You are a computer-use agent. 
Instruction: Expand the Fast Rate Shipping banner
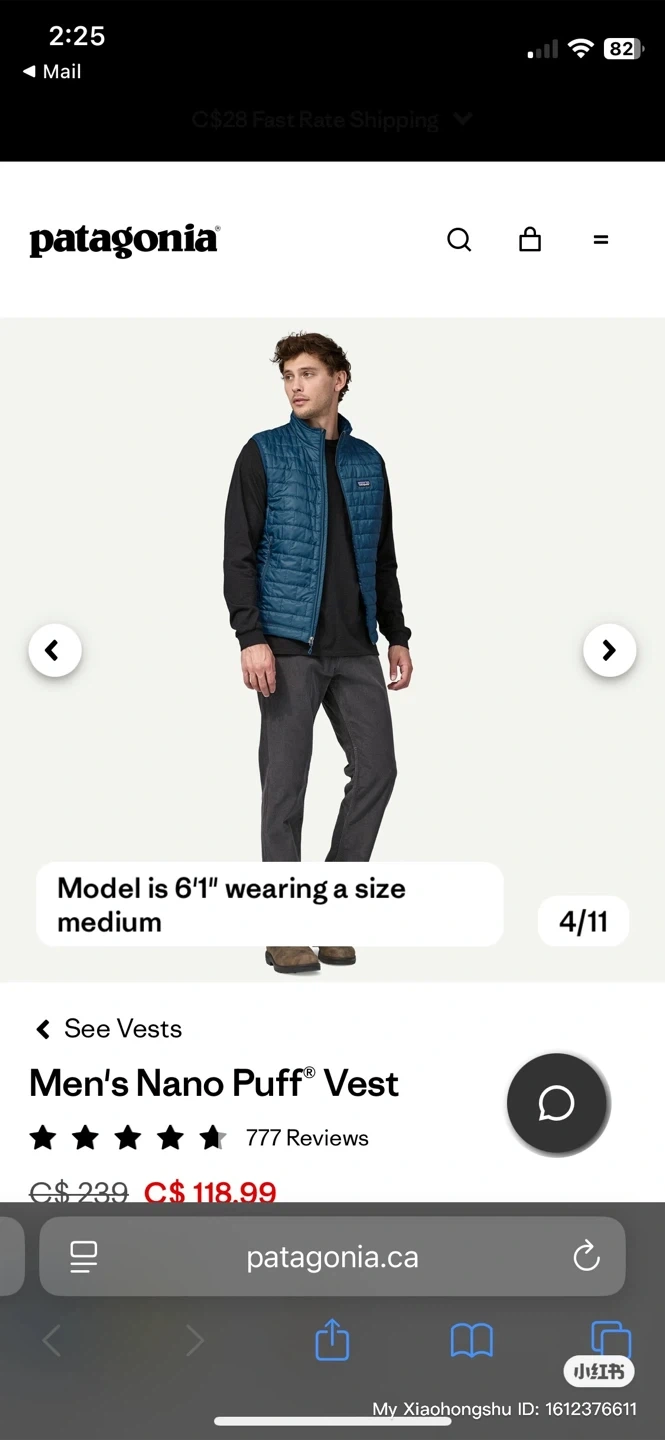[x=332, y=120]
